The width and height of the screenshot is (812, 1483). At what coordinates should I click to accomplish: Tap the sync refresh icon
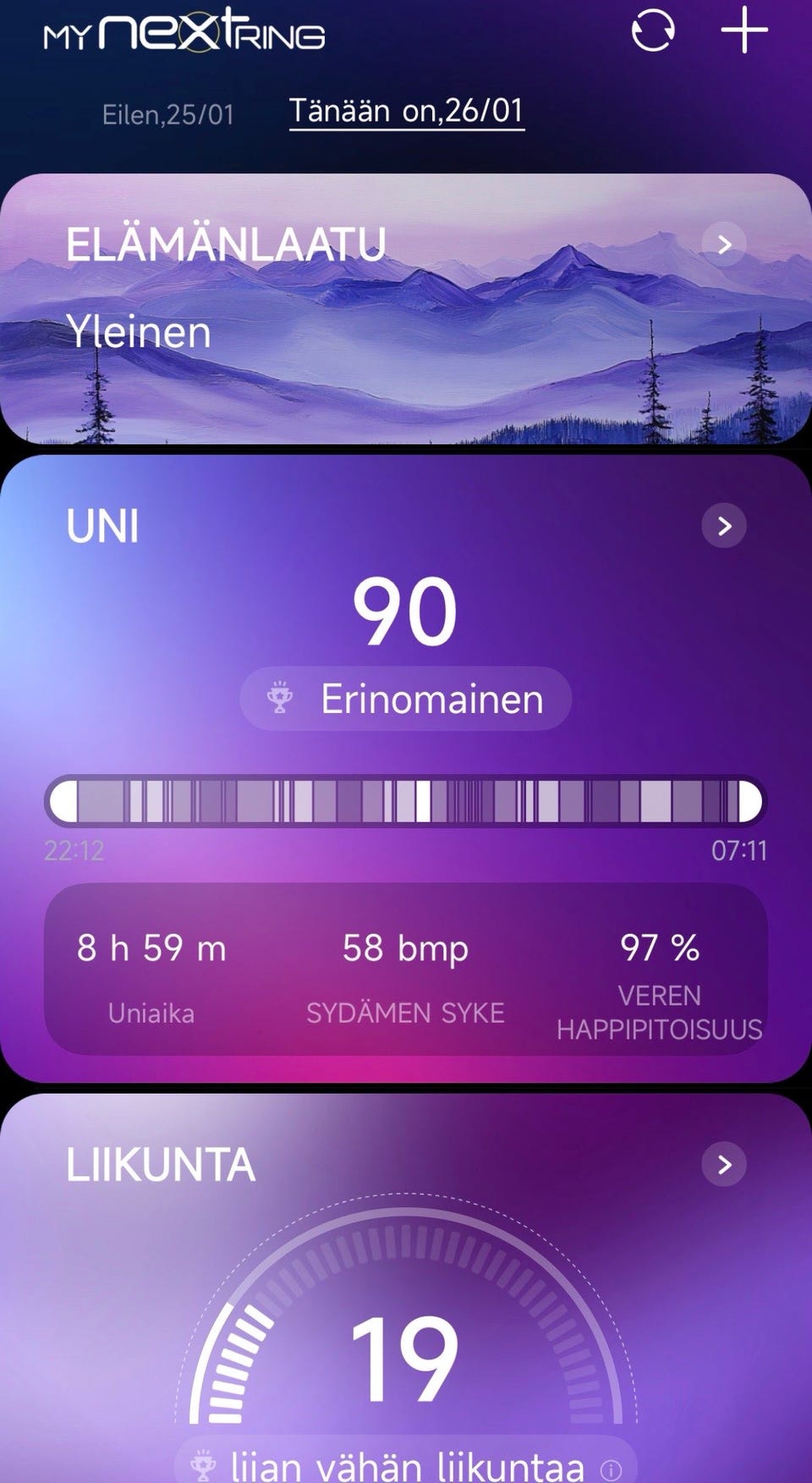pos(653,31)
